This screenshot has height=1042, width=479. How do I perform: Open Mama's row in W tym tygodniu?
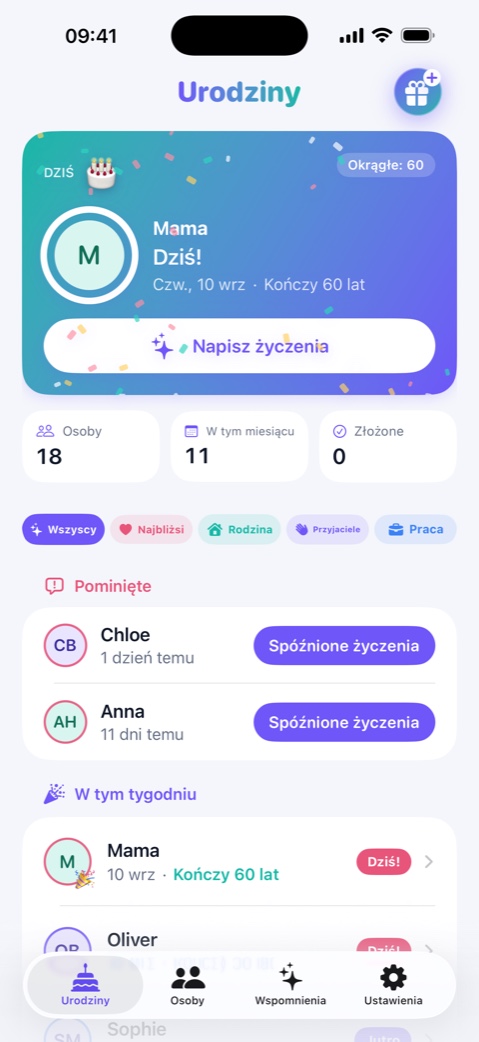[239, 861]
